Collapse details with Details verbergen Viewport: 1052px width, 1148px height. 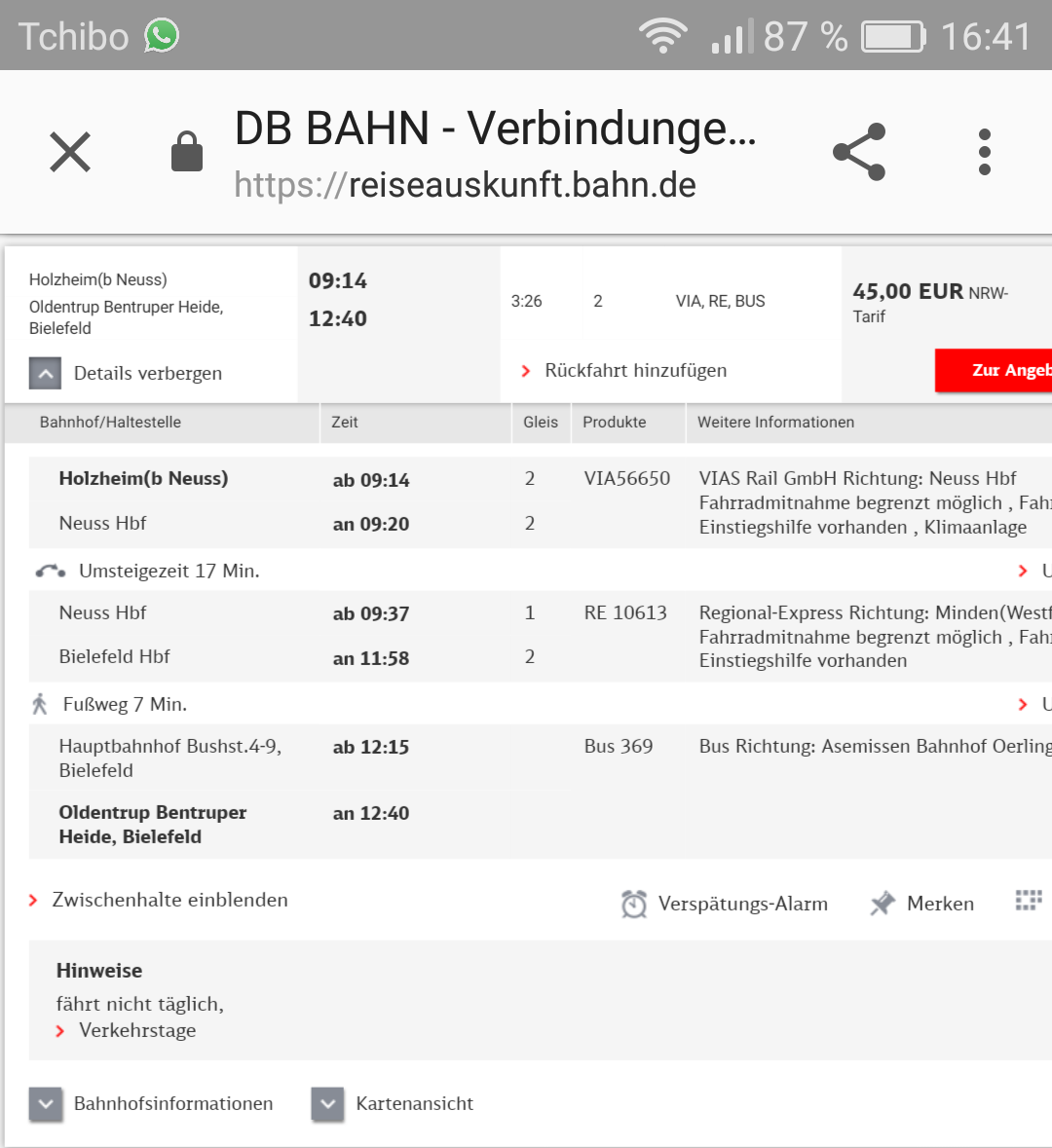pos(127,373)
